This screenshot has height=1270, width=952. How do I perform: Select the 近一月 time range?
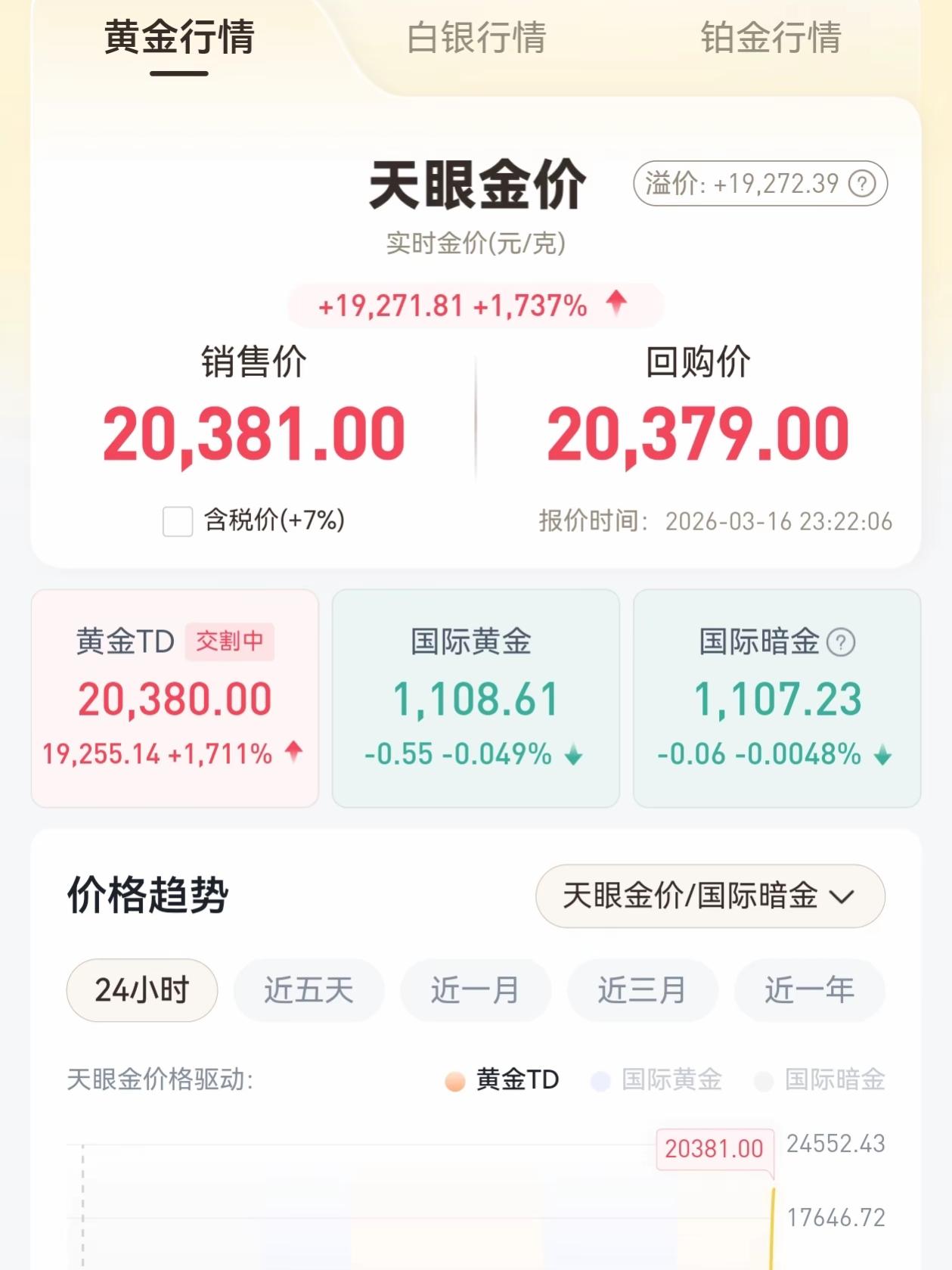(475, 990)
